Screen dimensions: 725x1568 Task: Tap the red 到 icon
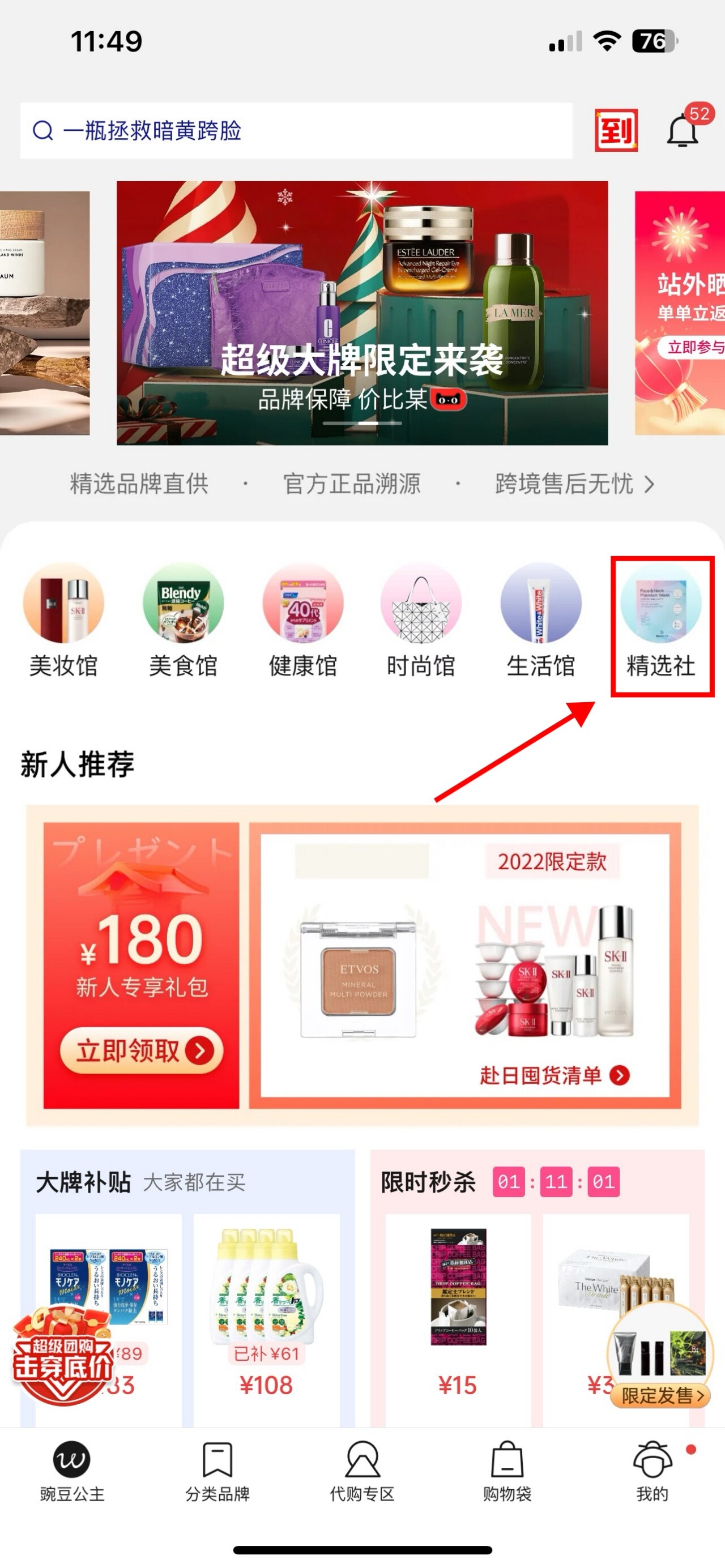[616, 130]
